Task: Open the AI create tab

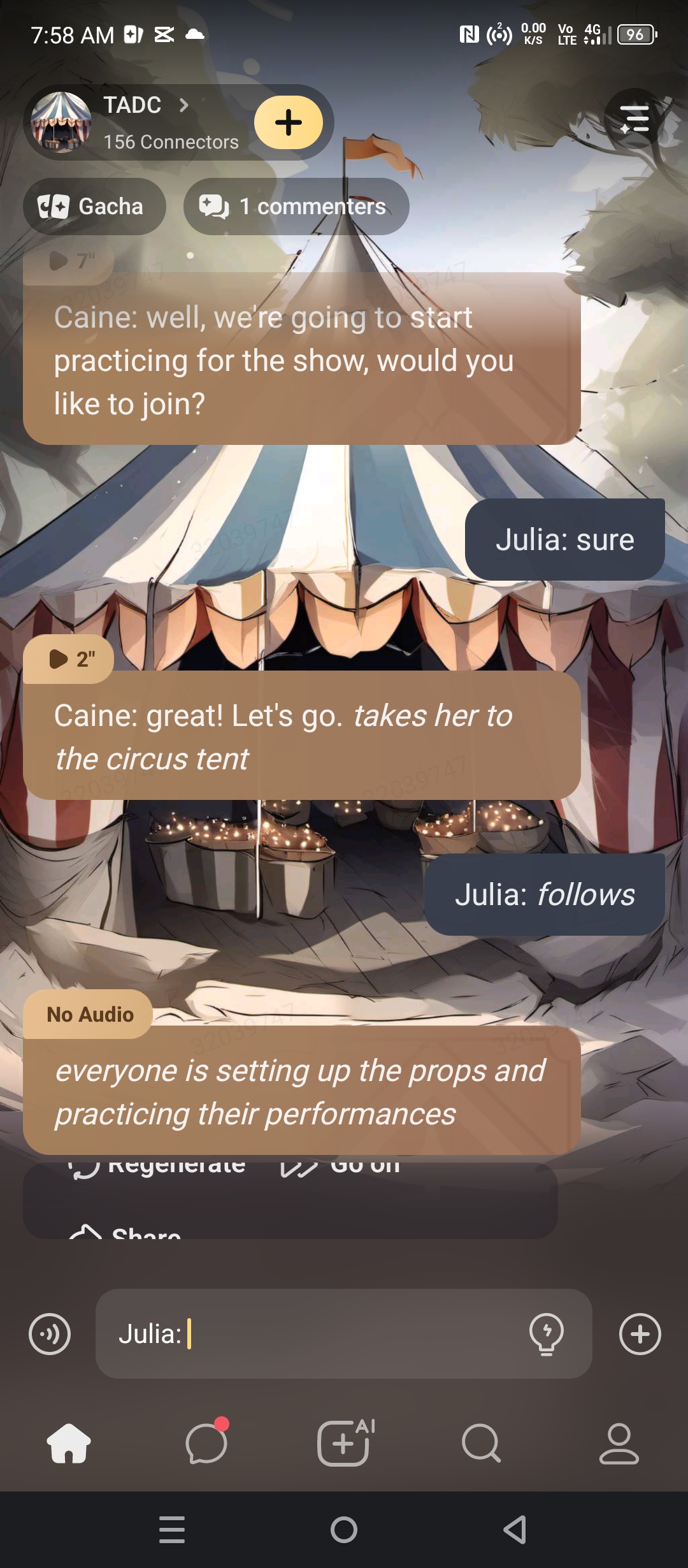Action: click(x=344, y=1443)
